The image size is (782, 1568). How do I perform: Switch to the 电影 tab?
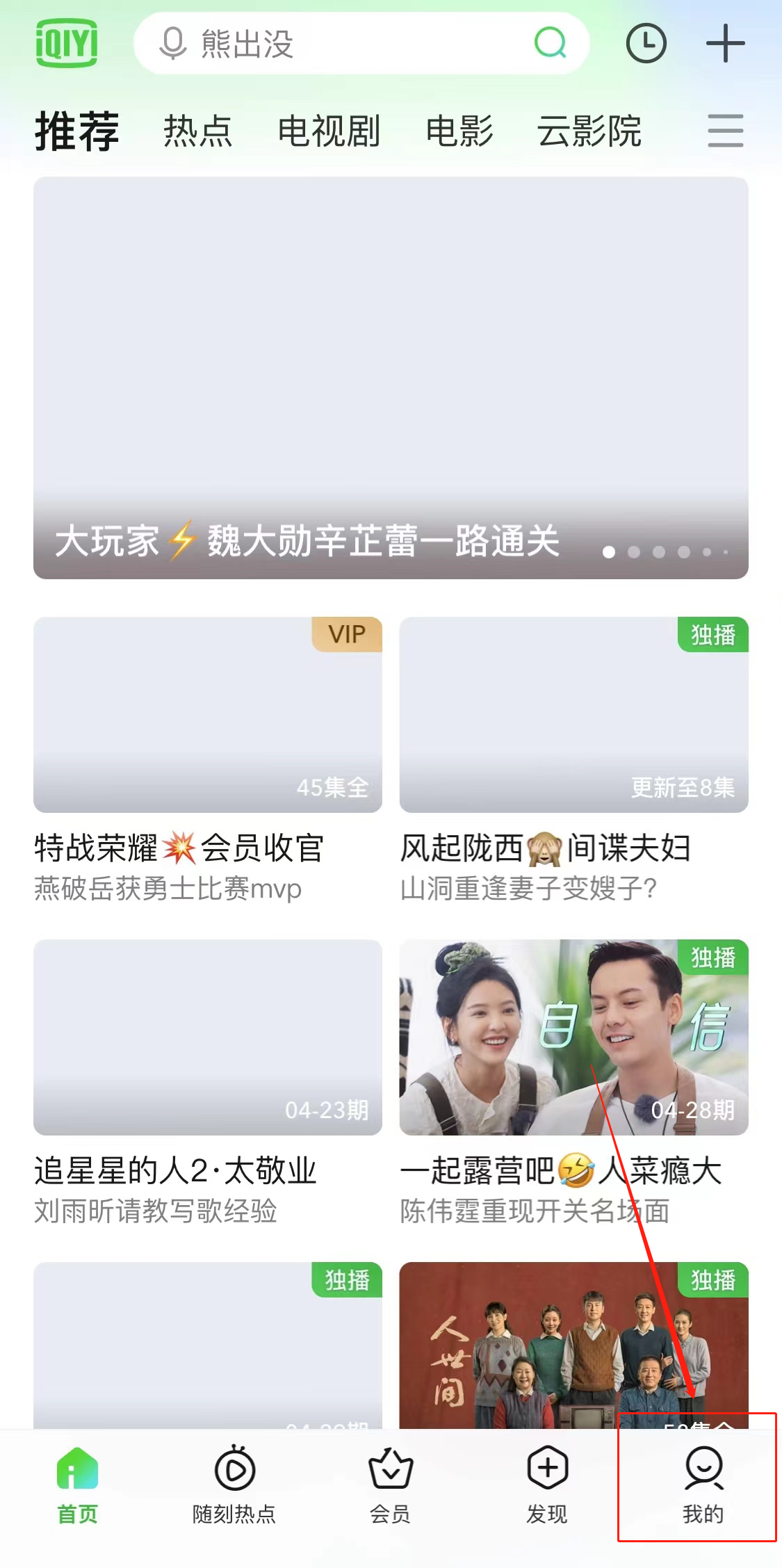coord(459,131)
